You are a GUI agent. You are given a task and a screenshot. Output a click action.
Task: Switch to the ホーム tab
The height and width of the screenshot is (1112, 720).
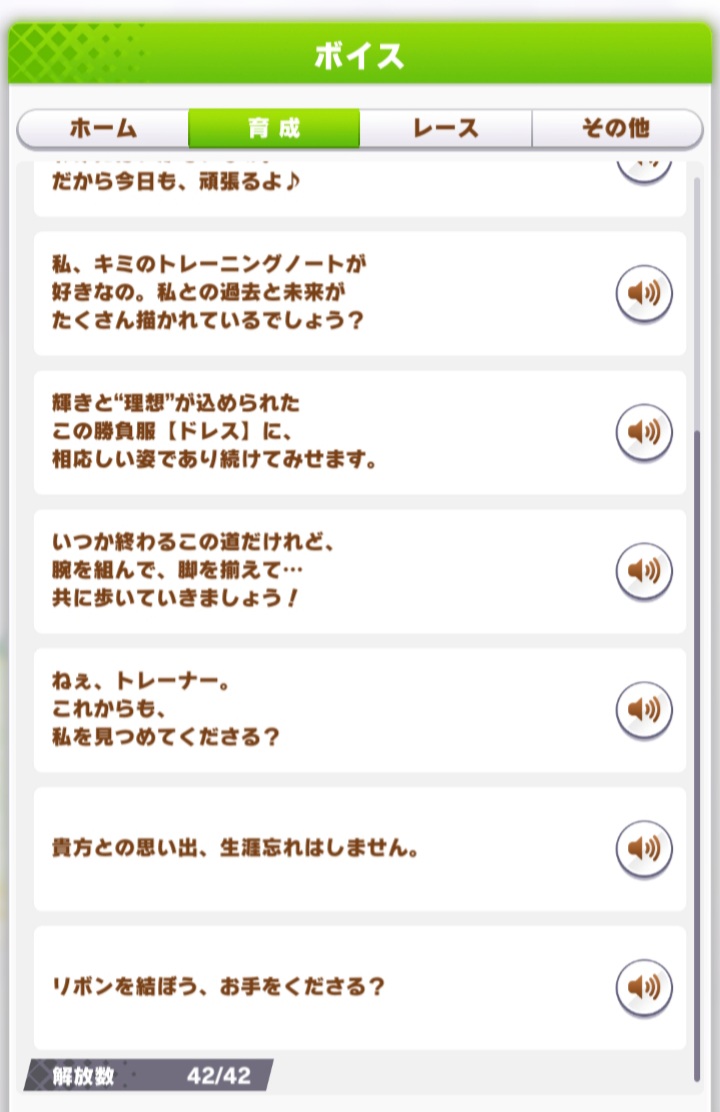[x=103, y=129]
